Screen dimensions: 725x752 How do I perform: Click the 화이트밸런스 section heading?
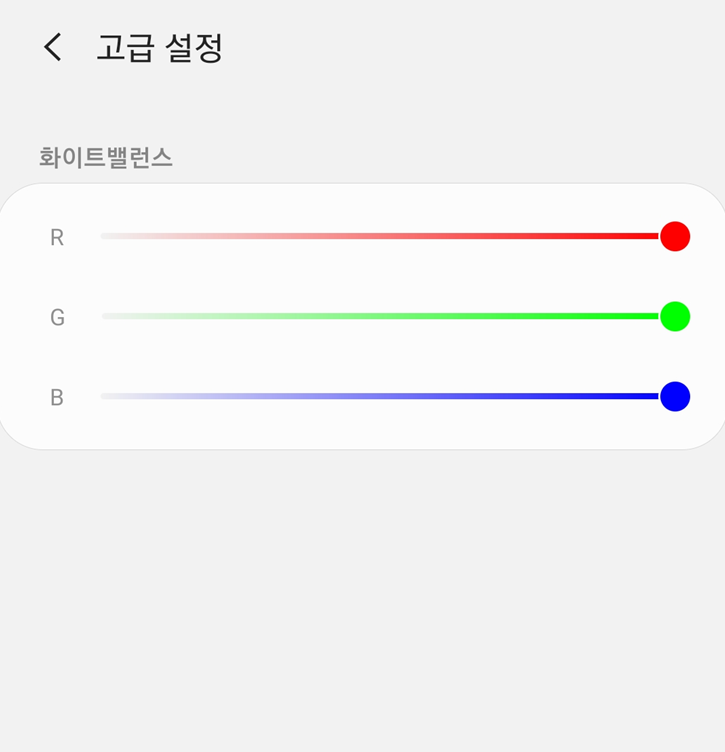(105, 157)
